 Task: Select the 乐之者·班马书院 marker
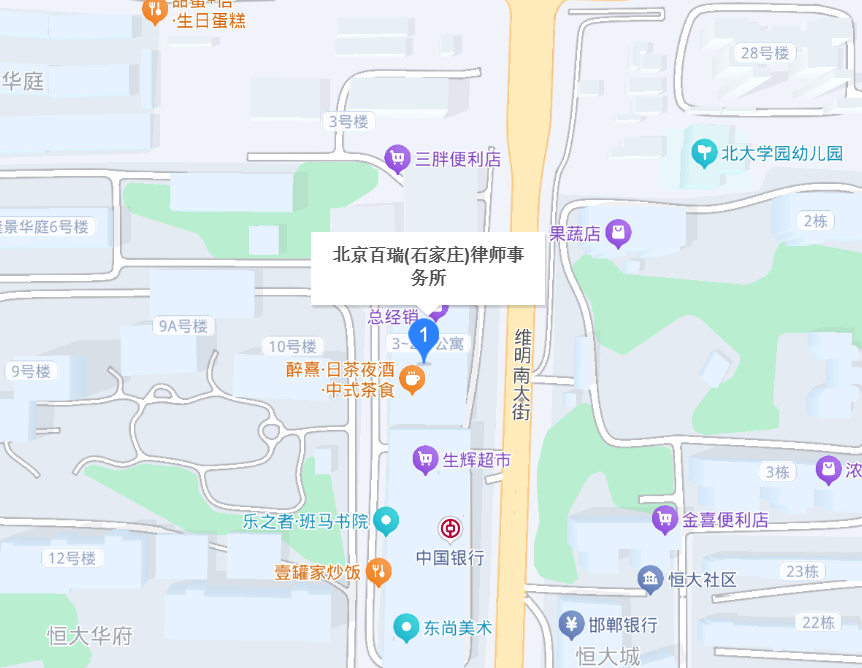tap(386, 520)
